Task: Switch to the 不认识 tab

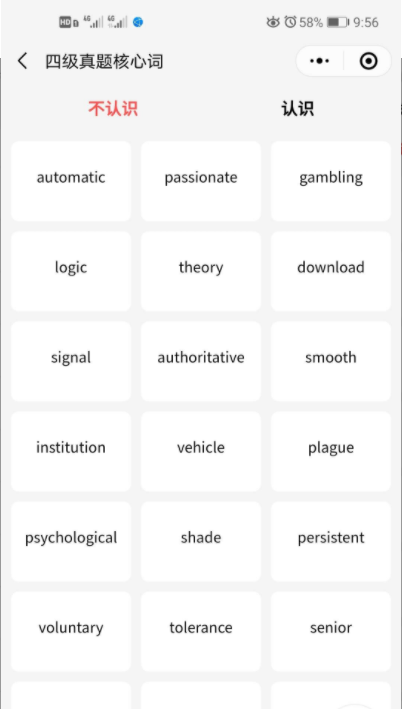Action: pos(113,109)
